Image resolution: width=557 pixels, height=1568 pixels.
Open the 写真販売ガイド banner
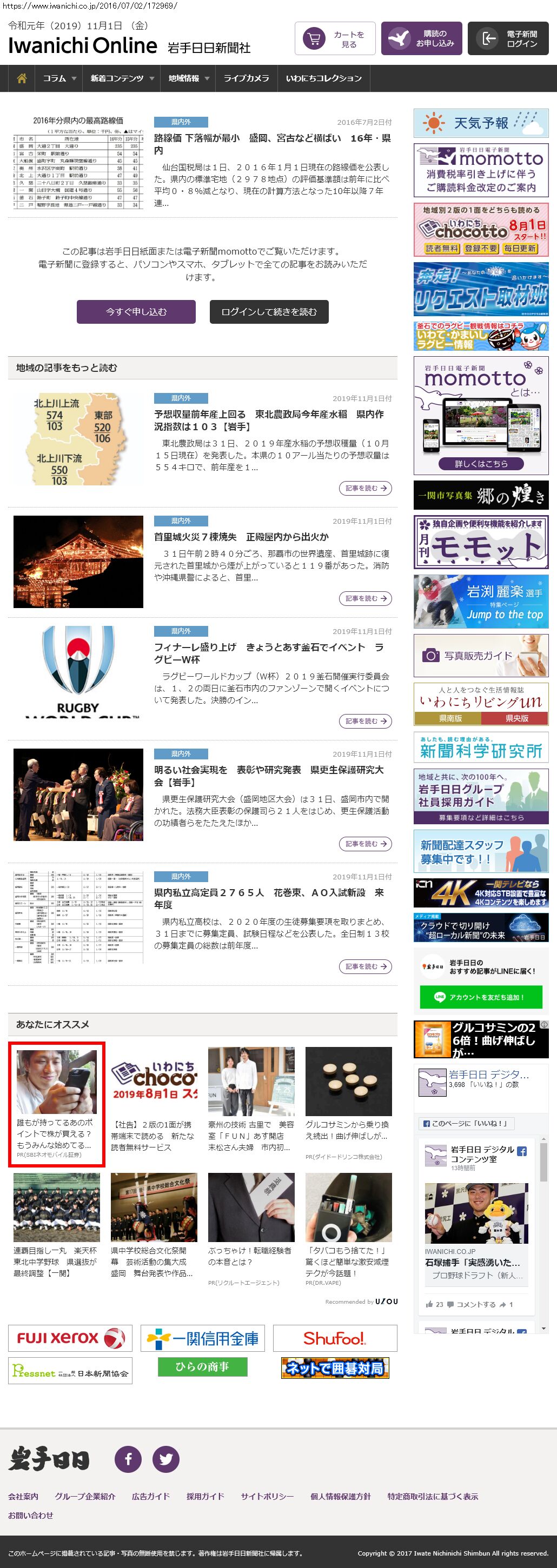480,656
